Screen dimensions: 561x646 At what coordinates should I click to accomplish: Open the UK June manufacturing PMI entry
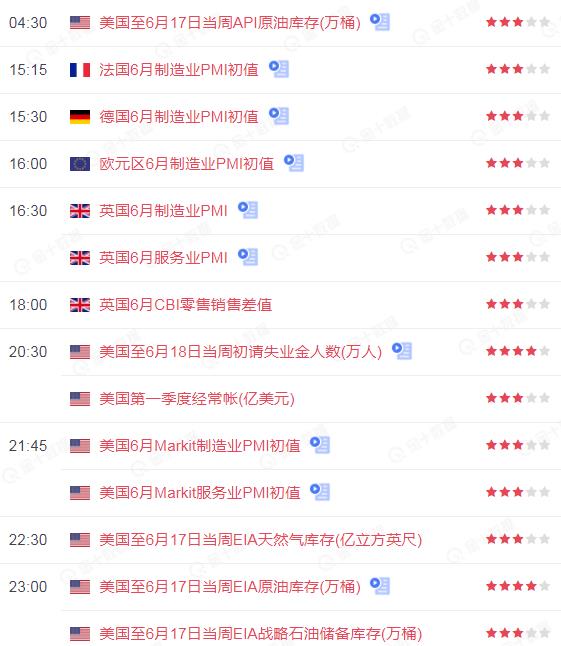164,211
